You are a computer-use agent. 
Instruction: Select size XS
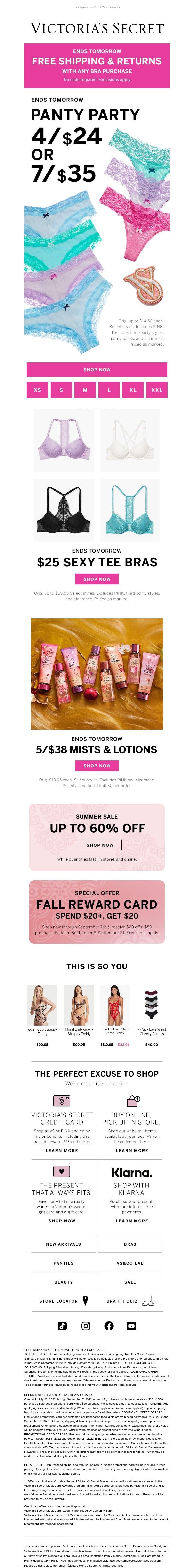(x=38, y=390)
